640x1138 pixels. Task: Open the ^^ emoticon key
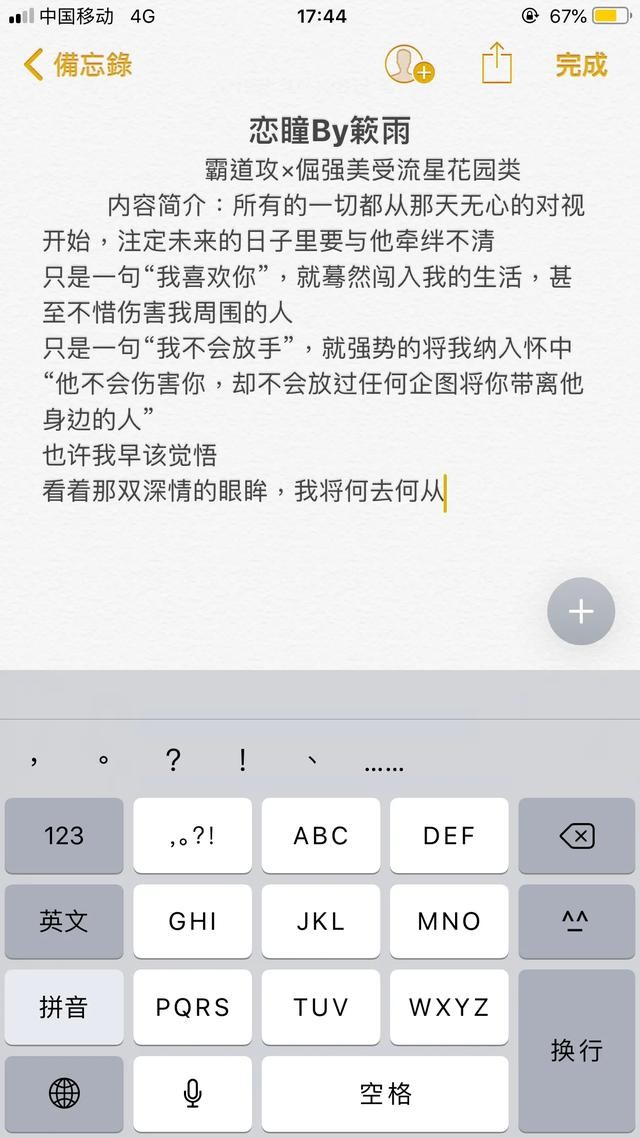(577, 921)
